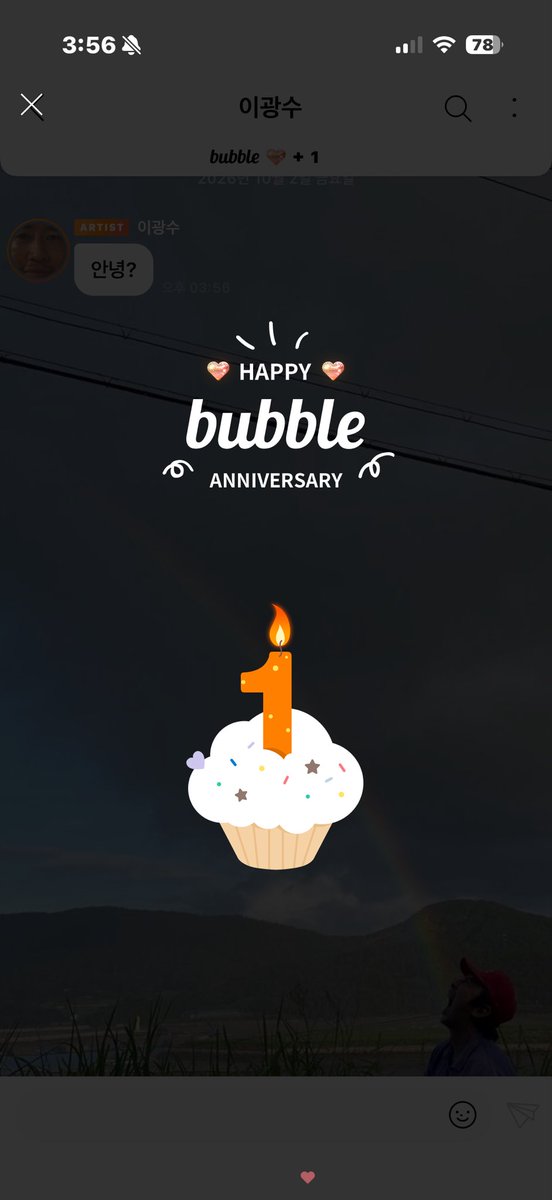
Task: Open the three-dot overflow menu
Action: pos(514,108)
